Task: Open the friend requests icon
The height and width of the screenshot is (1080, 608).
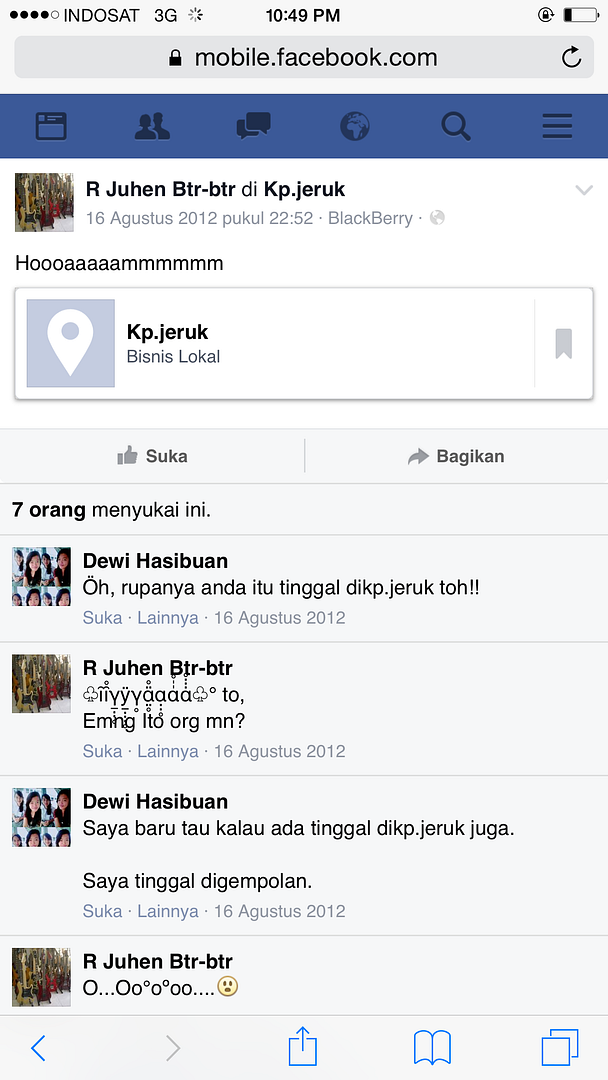Action: pos(152,126)
